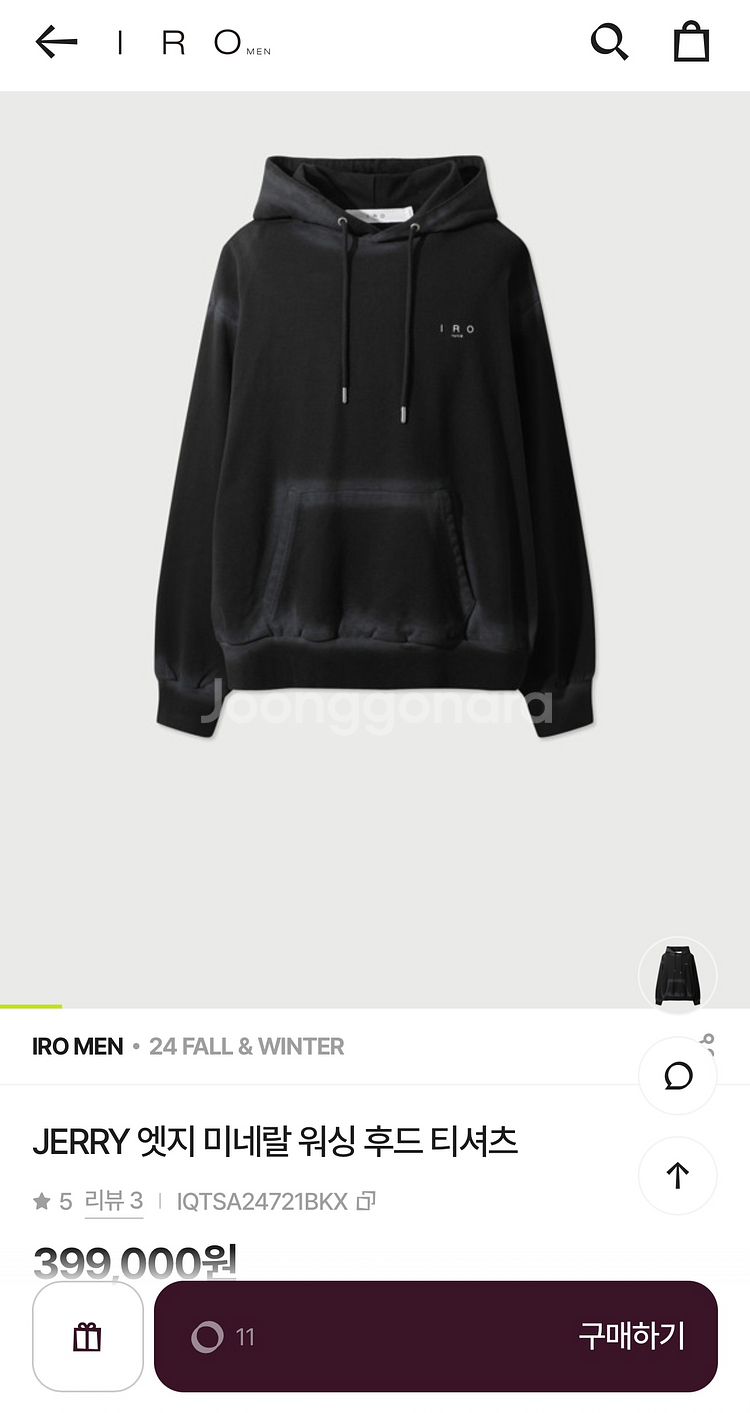Tap the gift box icon
The height and width of the screenshot is (1413, 750).
[x=88, y=1336]
